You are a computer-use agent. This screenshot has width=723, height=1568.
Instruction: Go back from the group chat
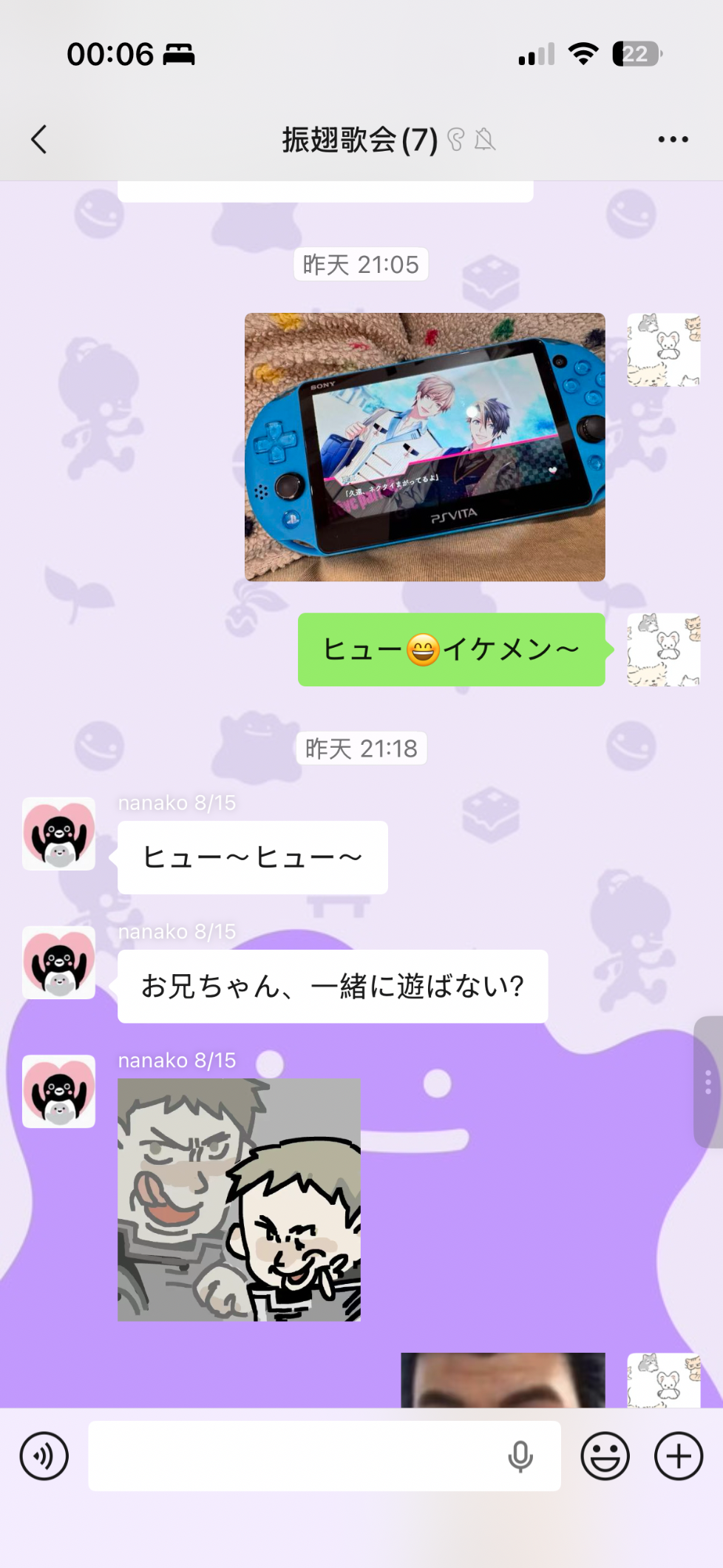pyautogui.click(x=39, y=139)
